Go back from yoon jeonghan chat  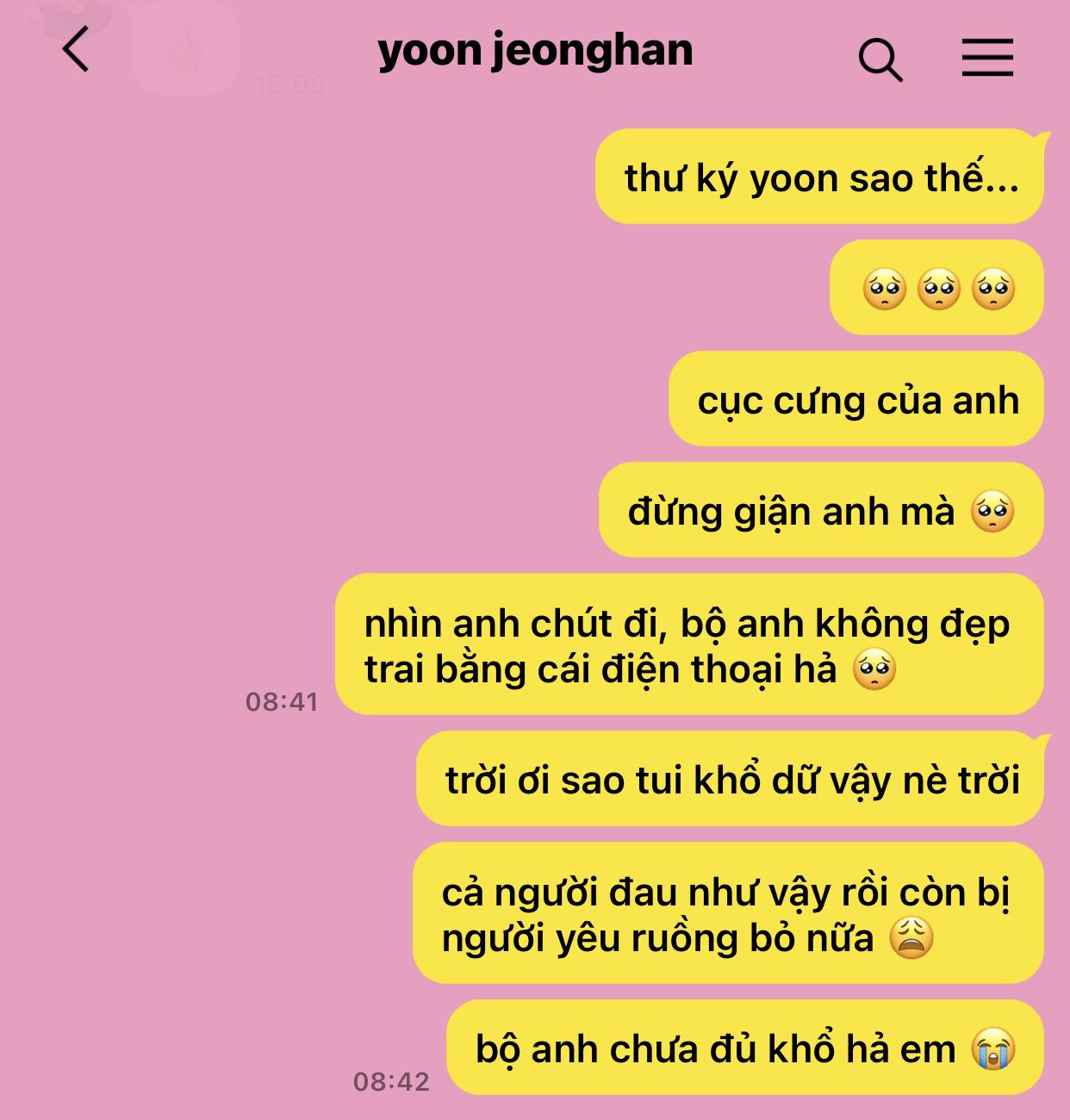pos(76,49)
